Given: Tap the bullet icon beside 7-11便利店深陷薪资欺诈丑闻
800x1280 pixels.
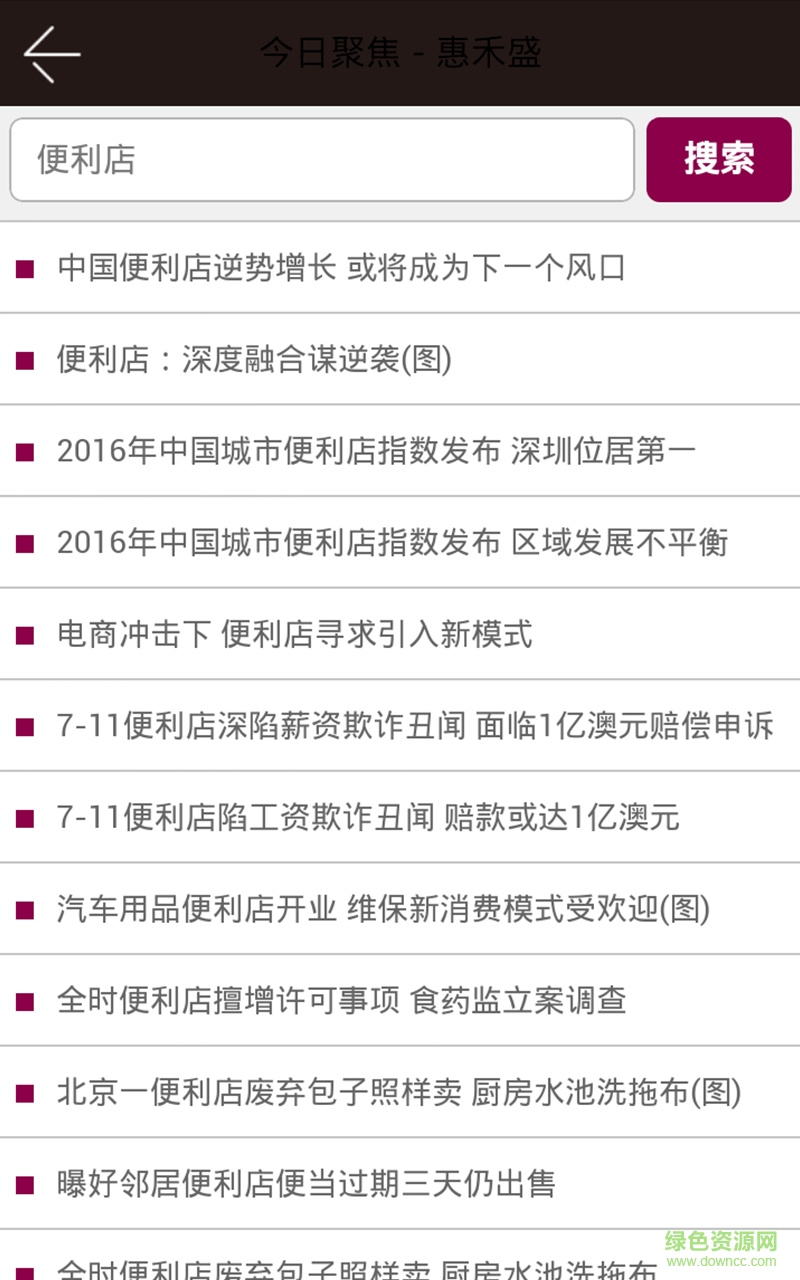Looking at the screenshot, I should [23, 726].
